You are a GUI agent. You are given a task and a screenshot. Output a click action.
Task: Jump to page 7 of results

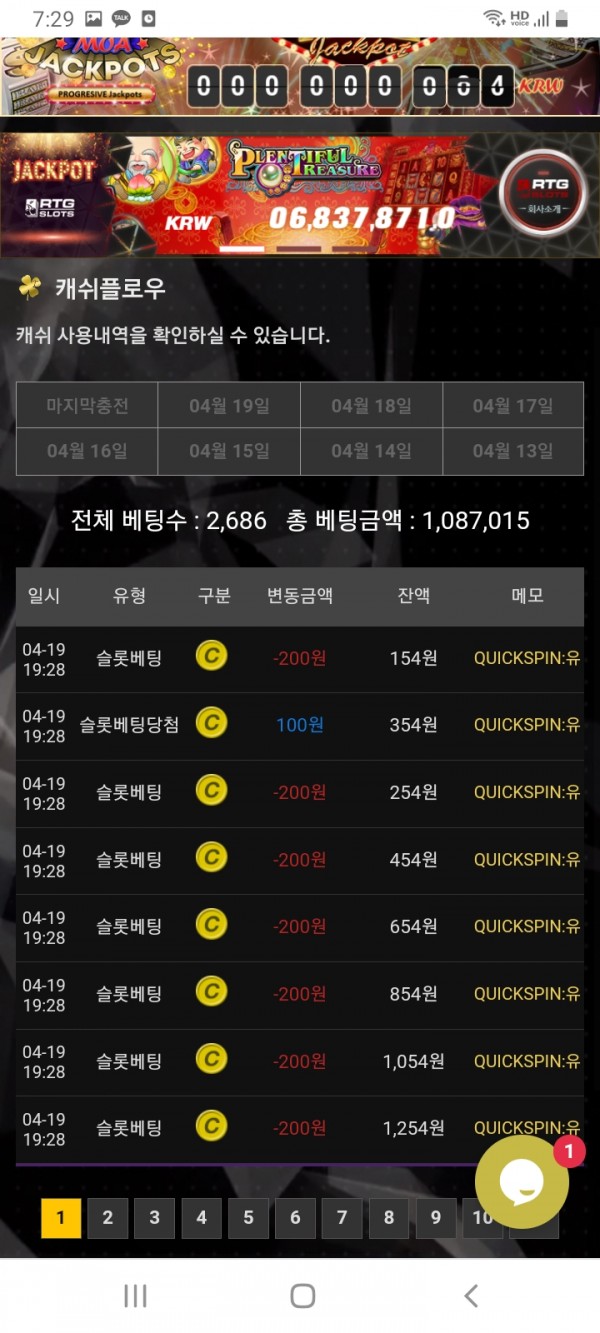[x=342, y=1218]
